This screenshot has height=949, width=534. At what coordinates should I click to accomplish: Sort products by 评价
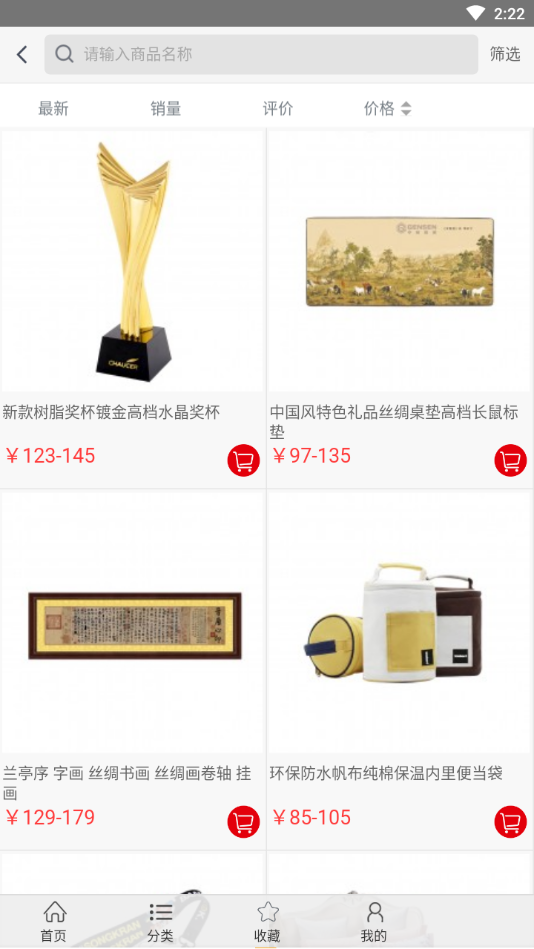(x=278, y=108)
